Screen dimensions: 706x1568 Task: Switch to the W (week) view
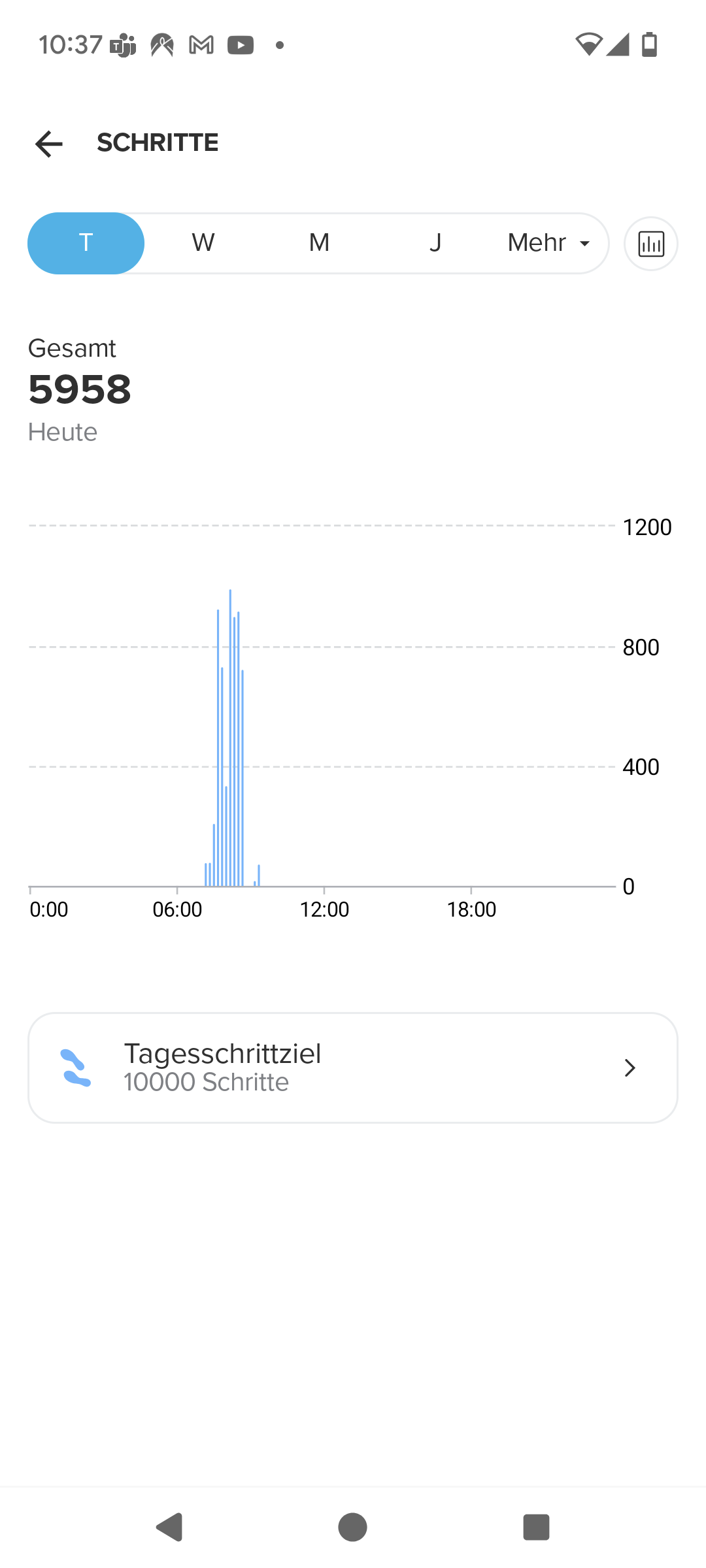(x=203, y=243)
